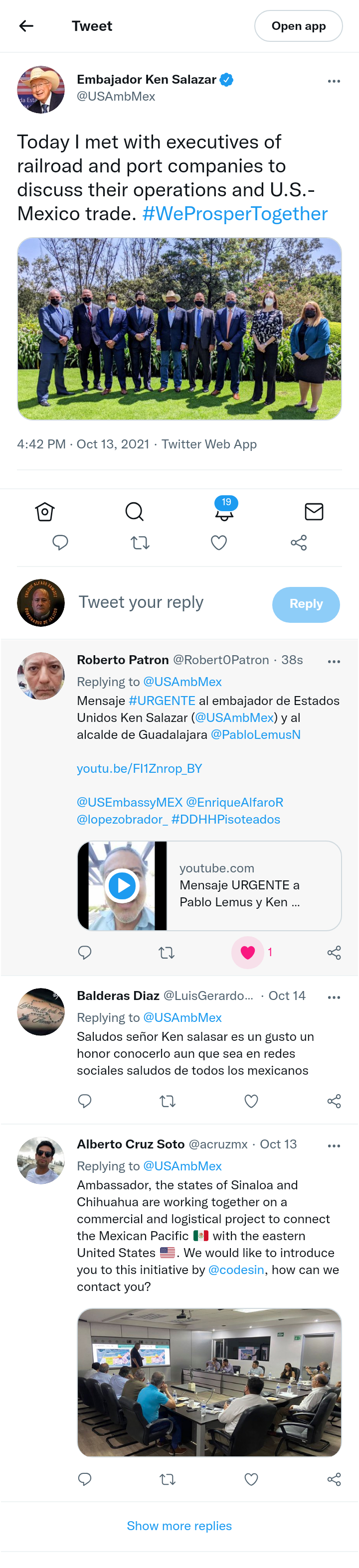Screen dimensions: 359x1568
Task: Tap the blue Reply button
Action: [x=305, y=604]
